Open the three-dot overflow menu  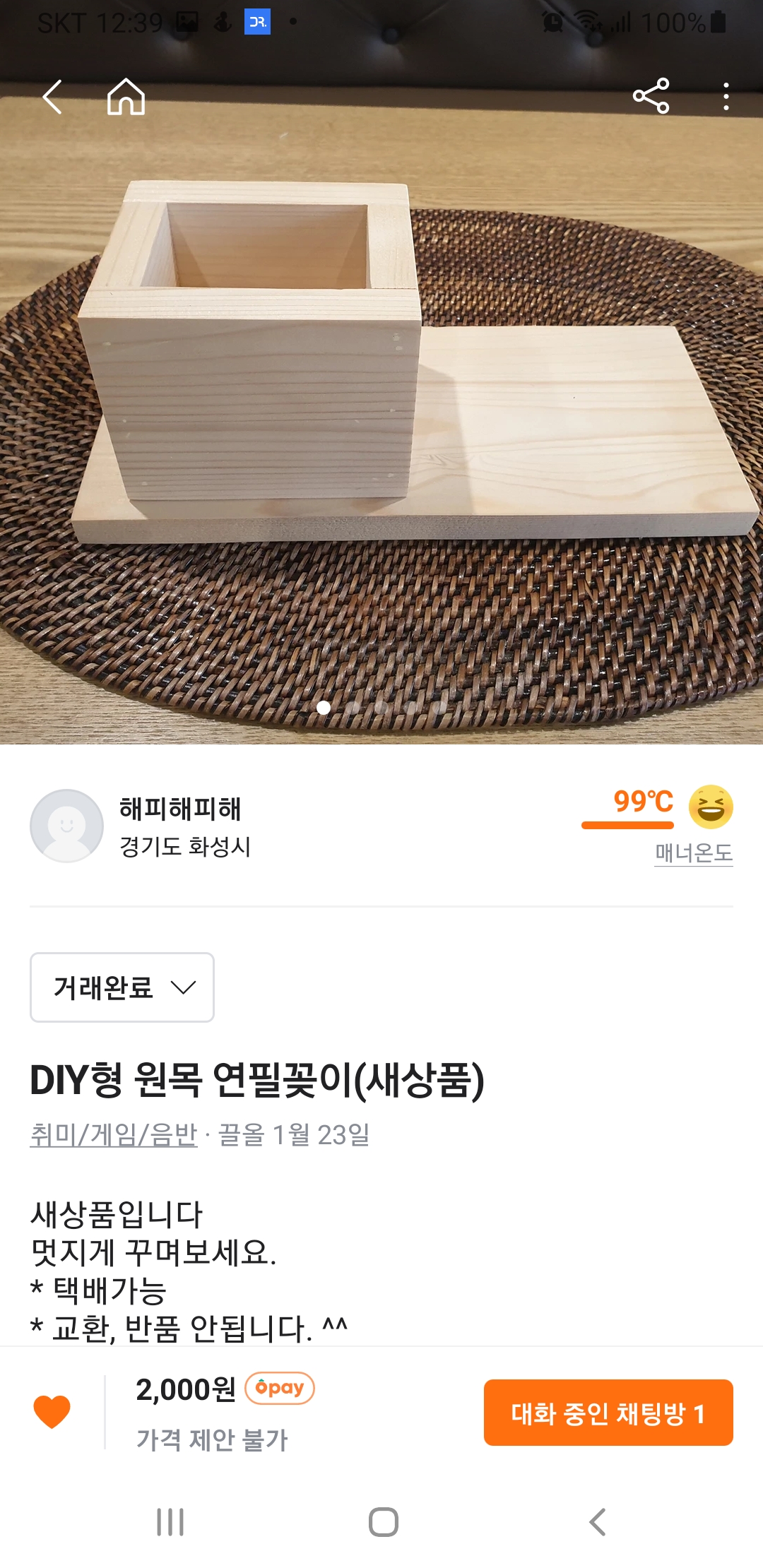tap(726, 97)
